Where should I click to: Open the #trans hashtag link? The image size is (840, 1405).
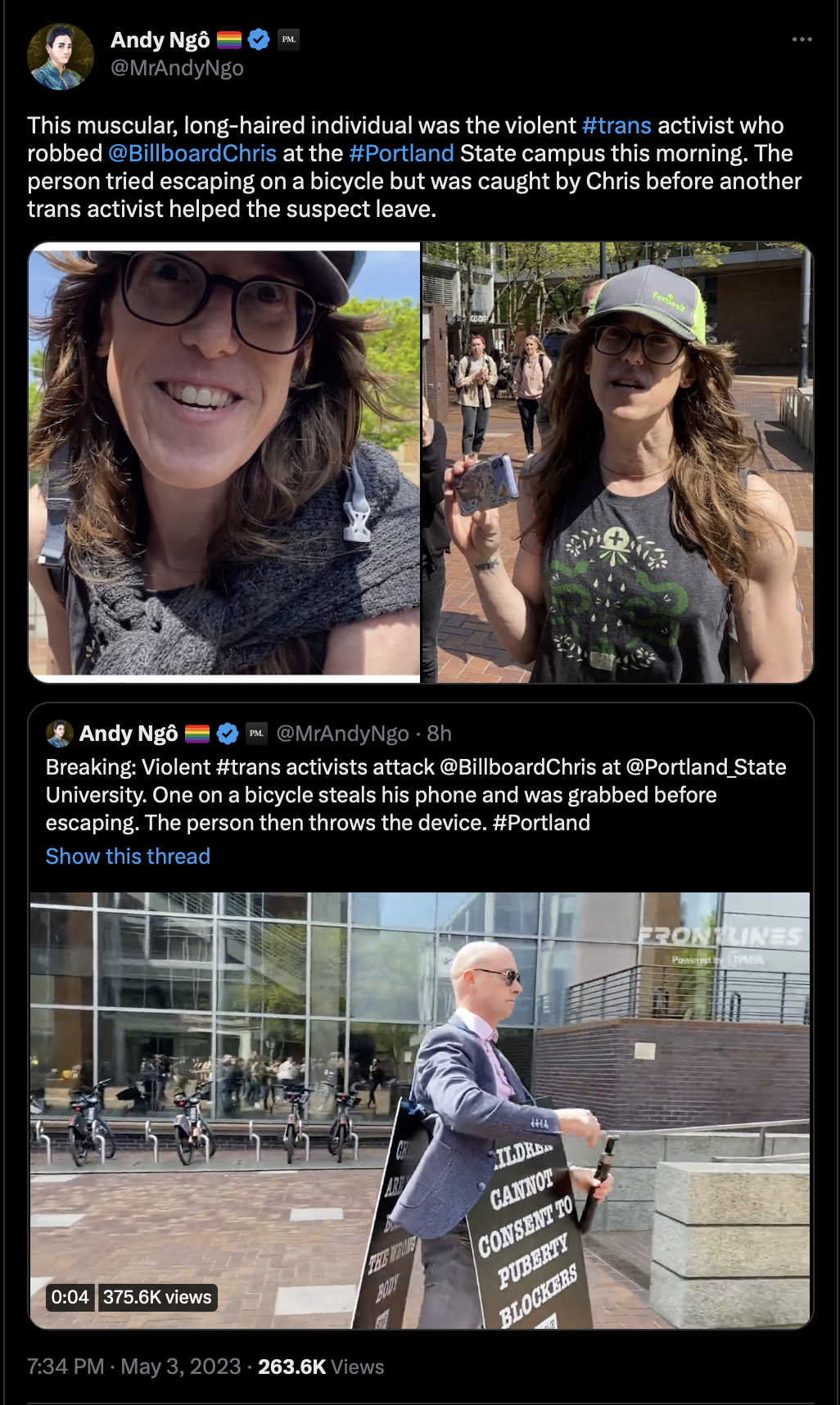(616, 125)
